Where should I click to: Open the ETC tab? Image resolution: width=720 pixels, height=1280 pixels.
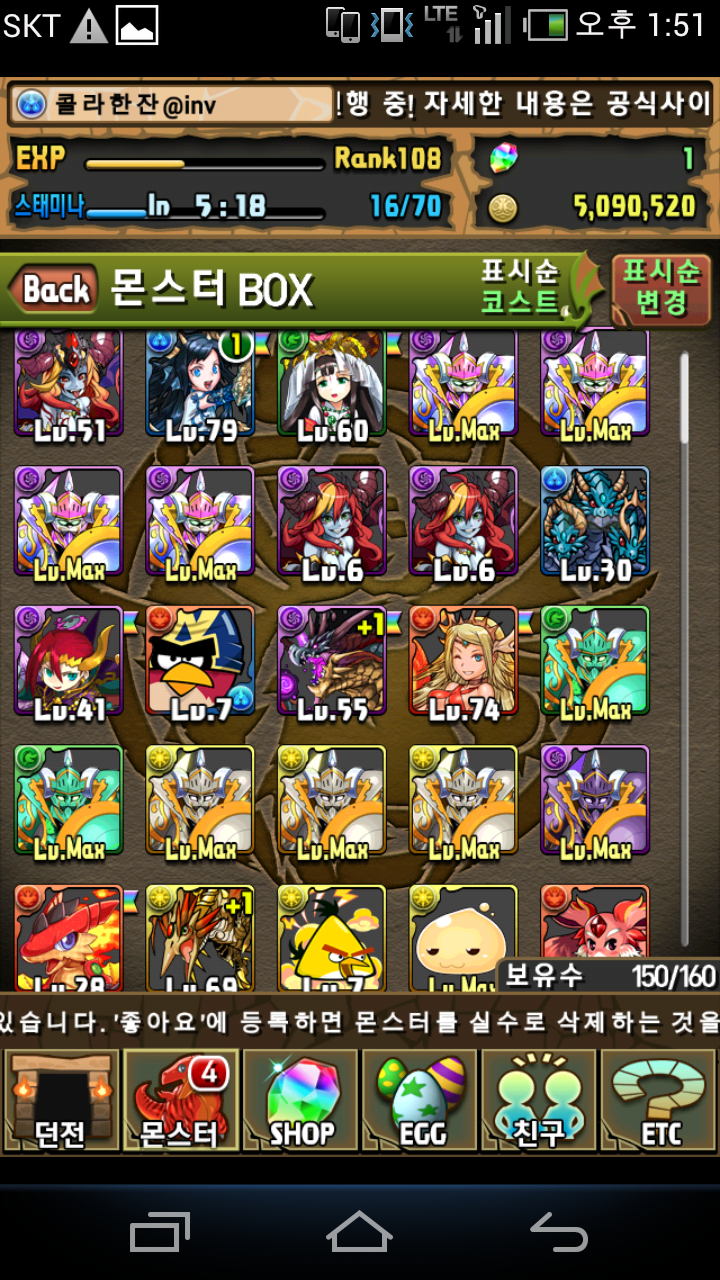[x=659, y=1100]
